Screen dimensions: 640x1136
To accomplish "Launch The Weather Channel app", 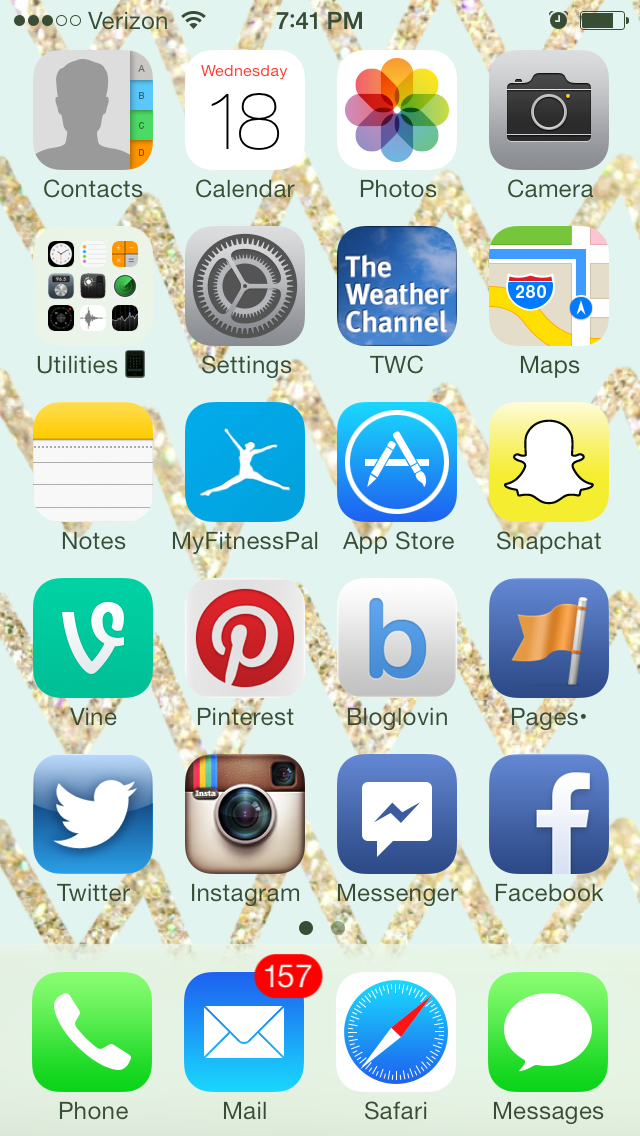I will click(x=396, y=286).
